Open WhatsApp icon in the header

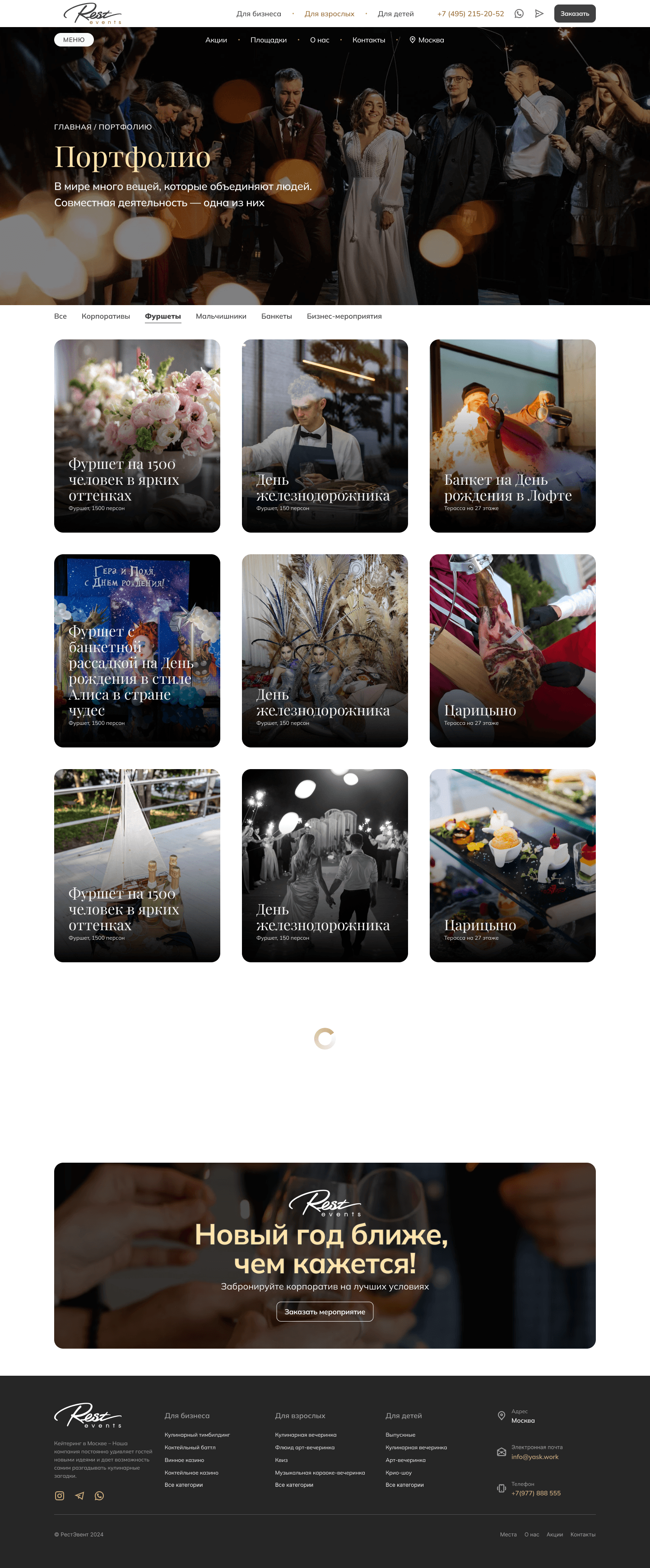point(519,14)
